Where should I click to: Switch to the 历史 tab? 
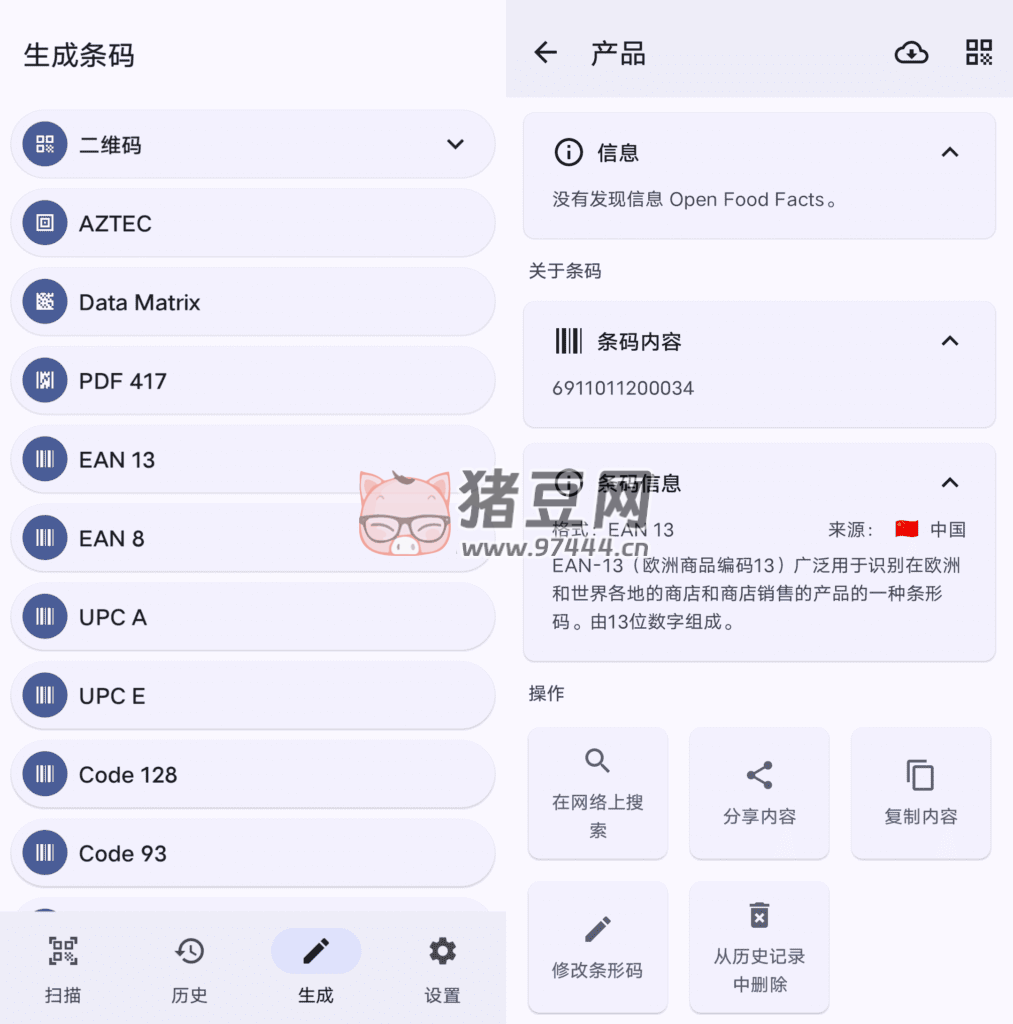coord(189,968)
